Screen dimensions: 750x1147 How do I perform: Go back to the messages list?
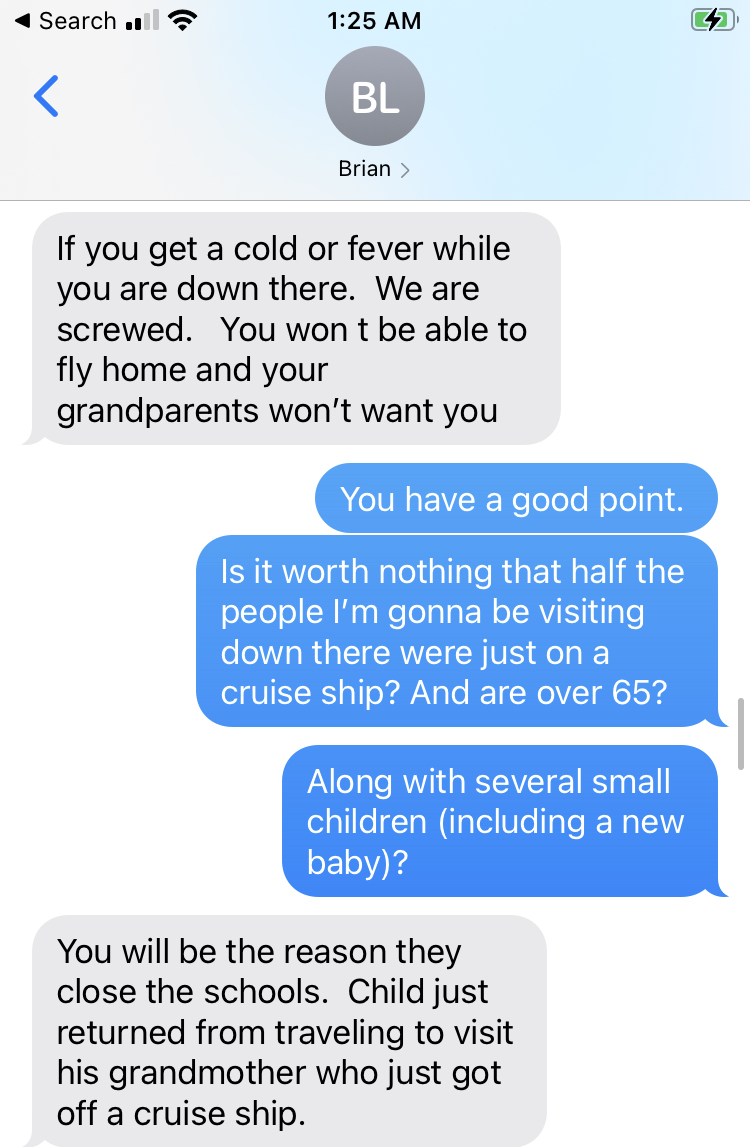pyautogui.click(x=46, y=97)
